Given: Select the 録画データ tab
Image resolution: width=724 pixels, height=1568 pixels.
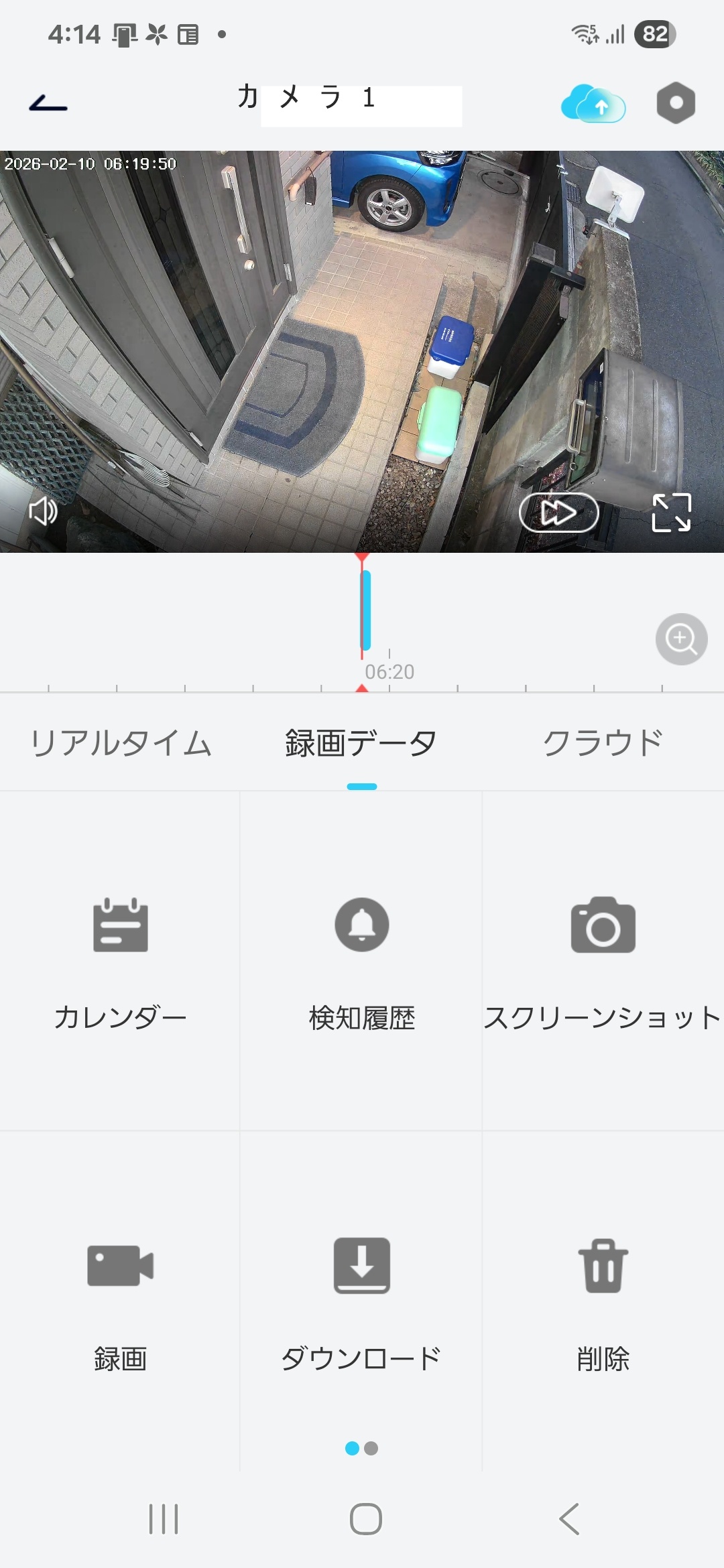Looking at the screenshot, I should [x=361, y=744].
